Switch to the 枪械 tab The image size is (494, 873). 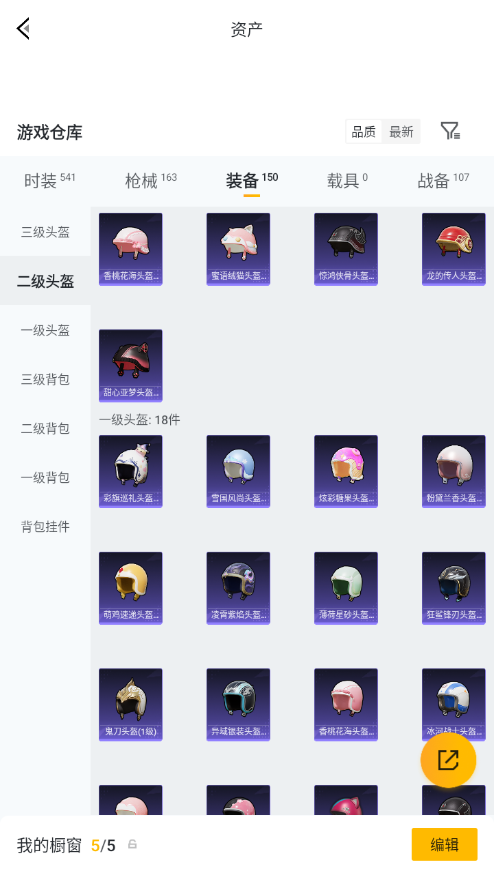click(150, 180)
